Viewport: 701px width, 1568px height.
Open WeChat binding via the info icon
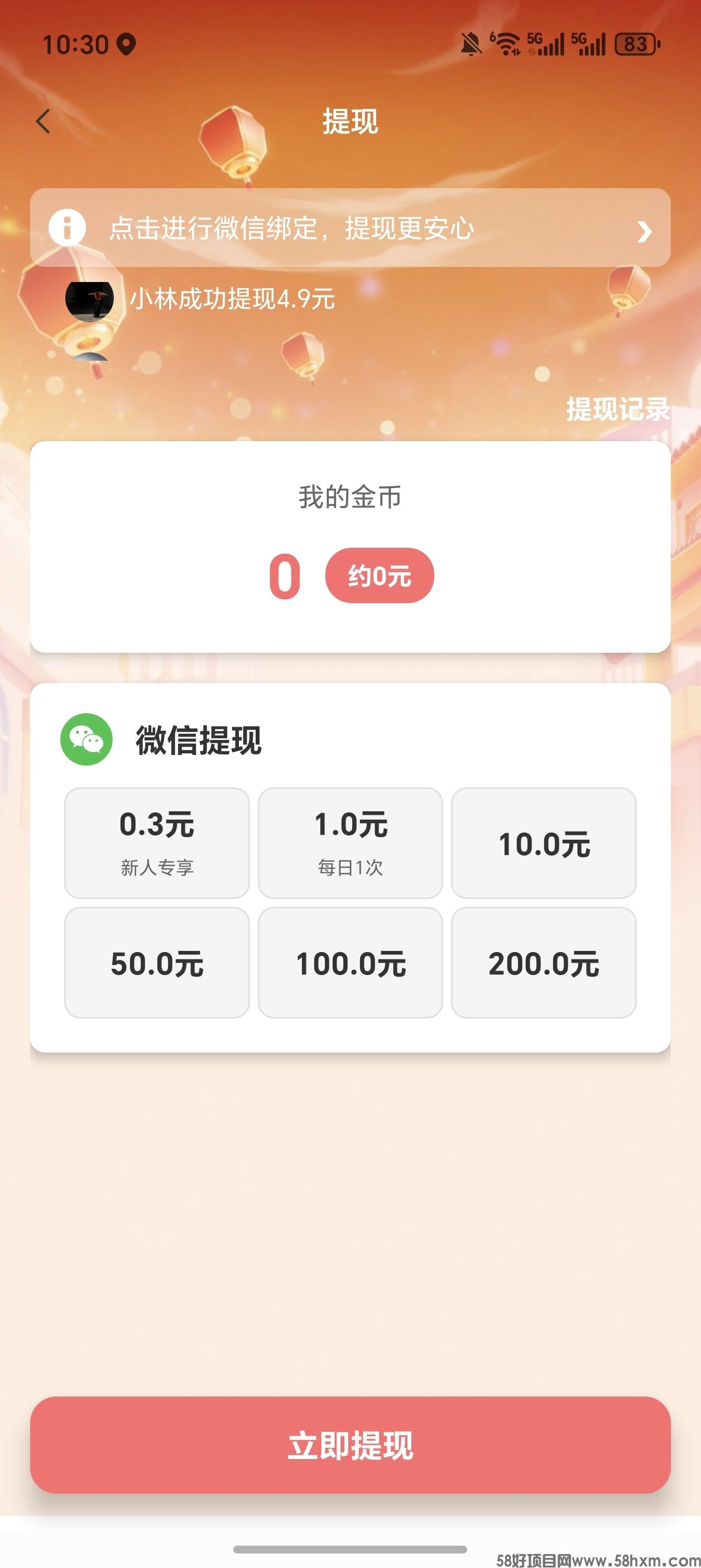(69, 229)
